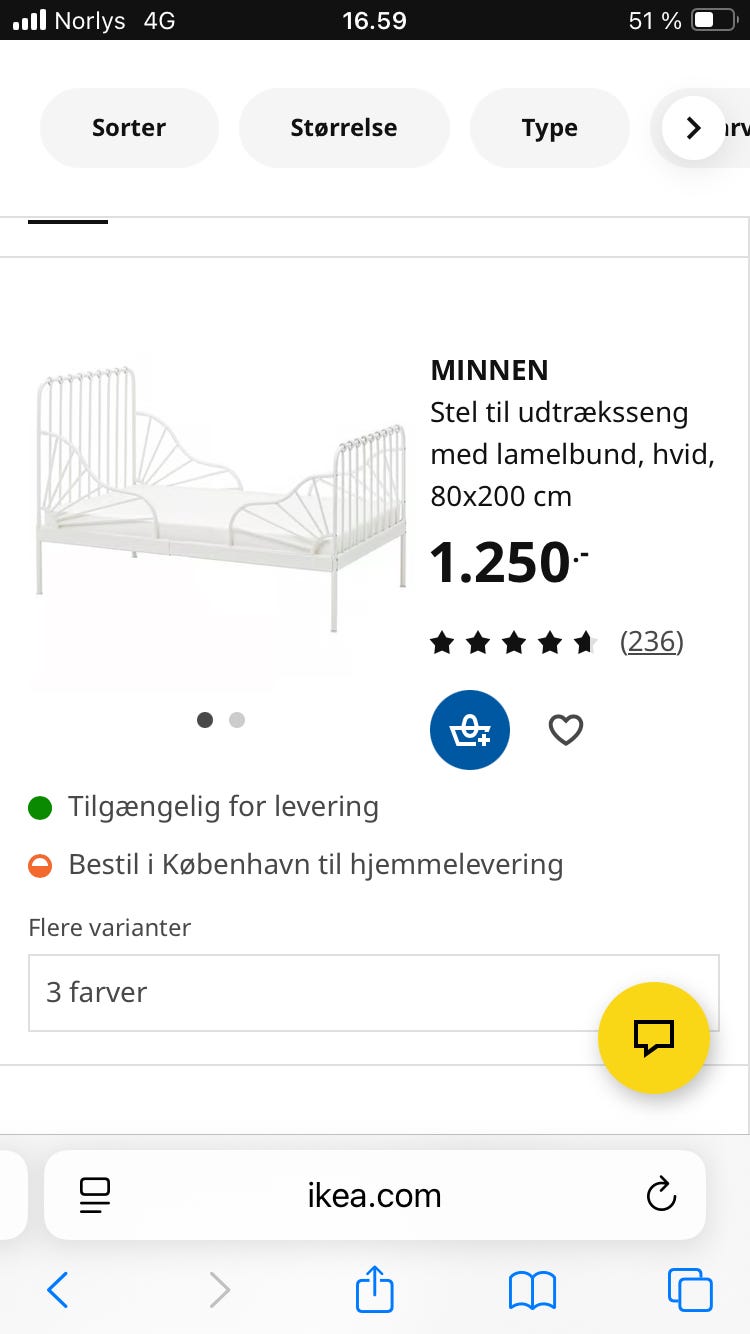Reload the page
The height and width of the screenshot is (1334, 750).
click(x=661, y=1195)
